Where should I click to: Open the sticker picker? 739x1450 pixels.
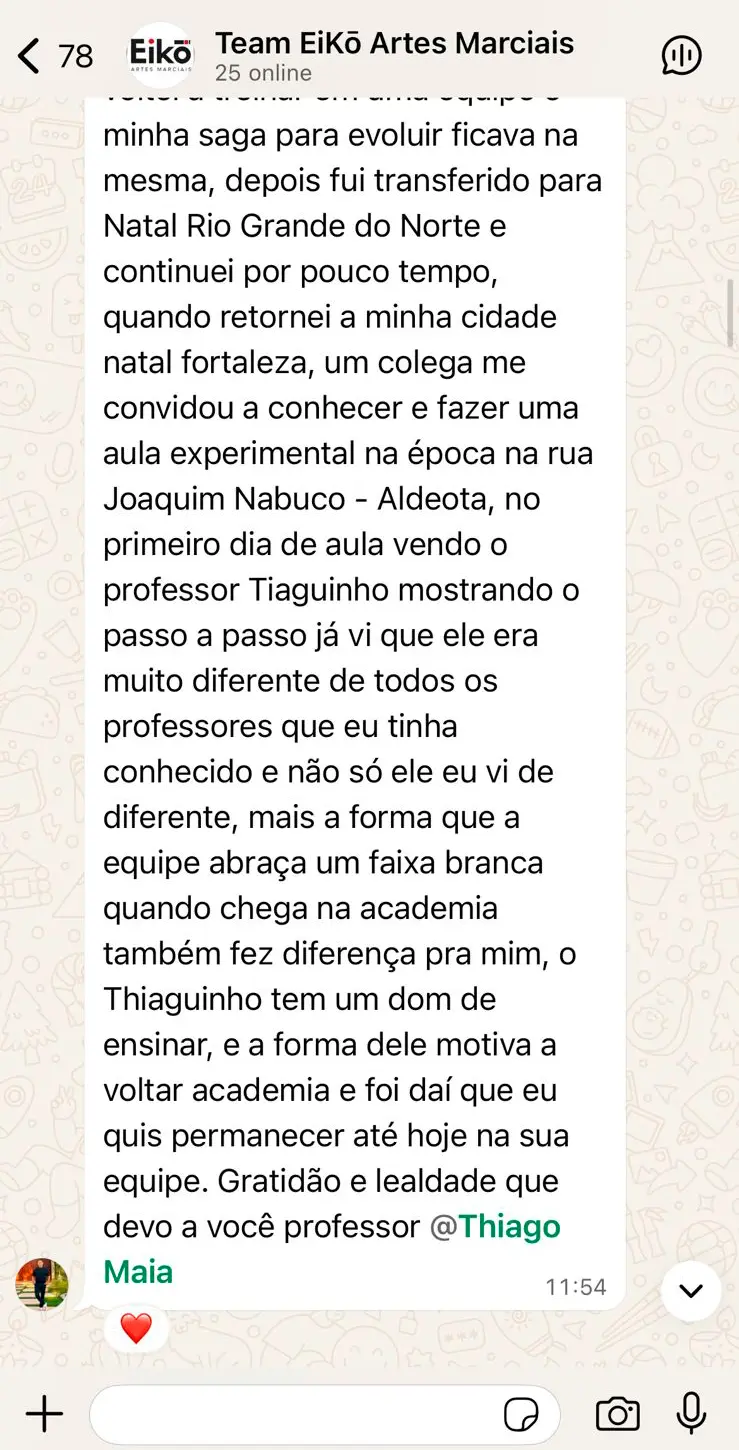click(x=521, y=1415)
